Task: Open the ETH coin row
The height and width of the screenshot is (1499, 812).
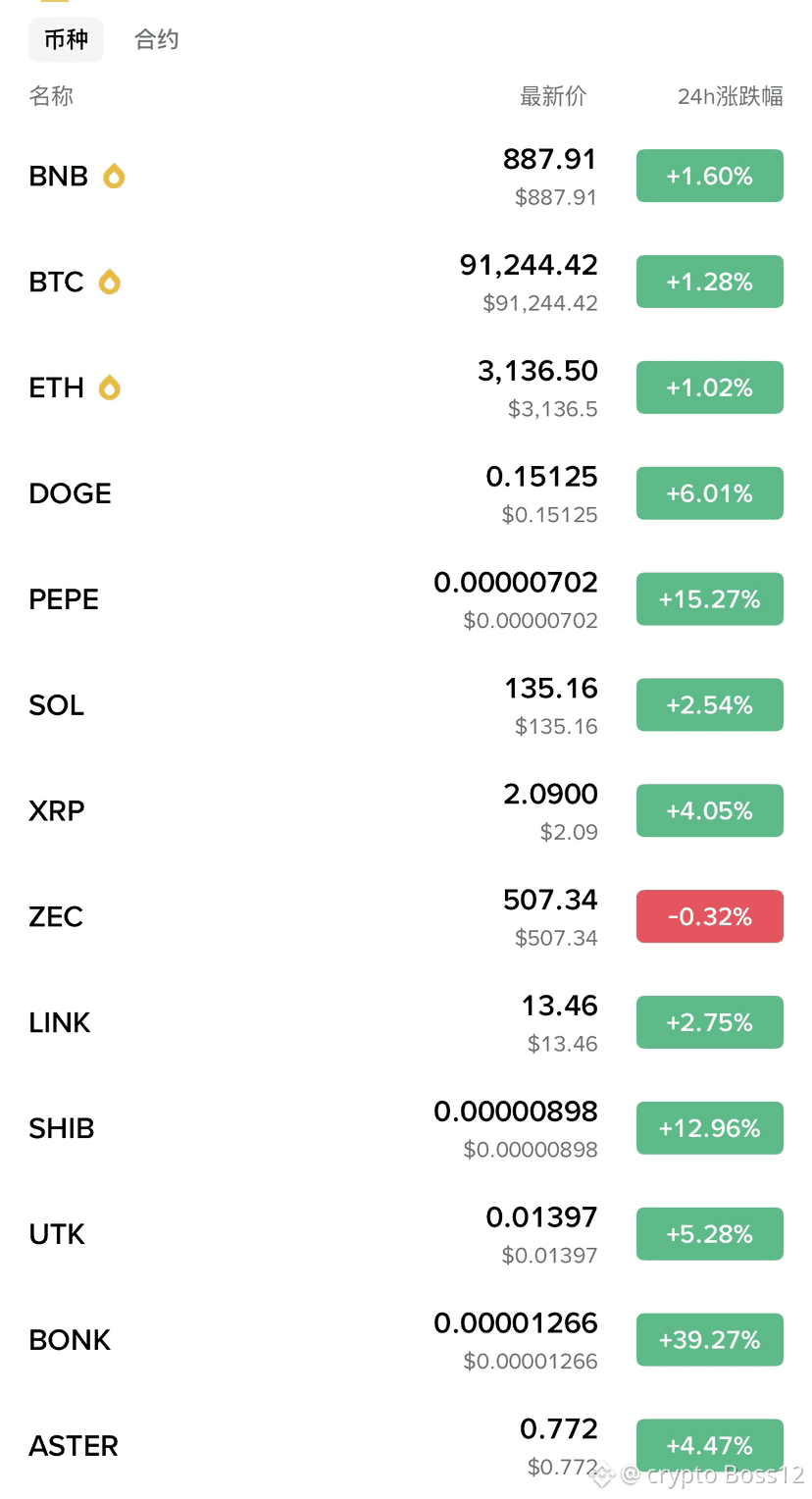Action: tap(406, 388)
